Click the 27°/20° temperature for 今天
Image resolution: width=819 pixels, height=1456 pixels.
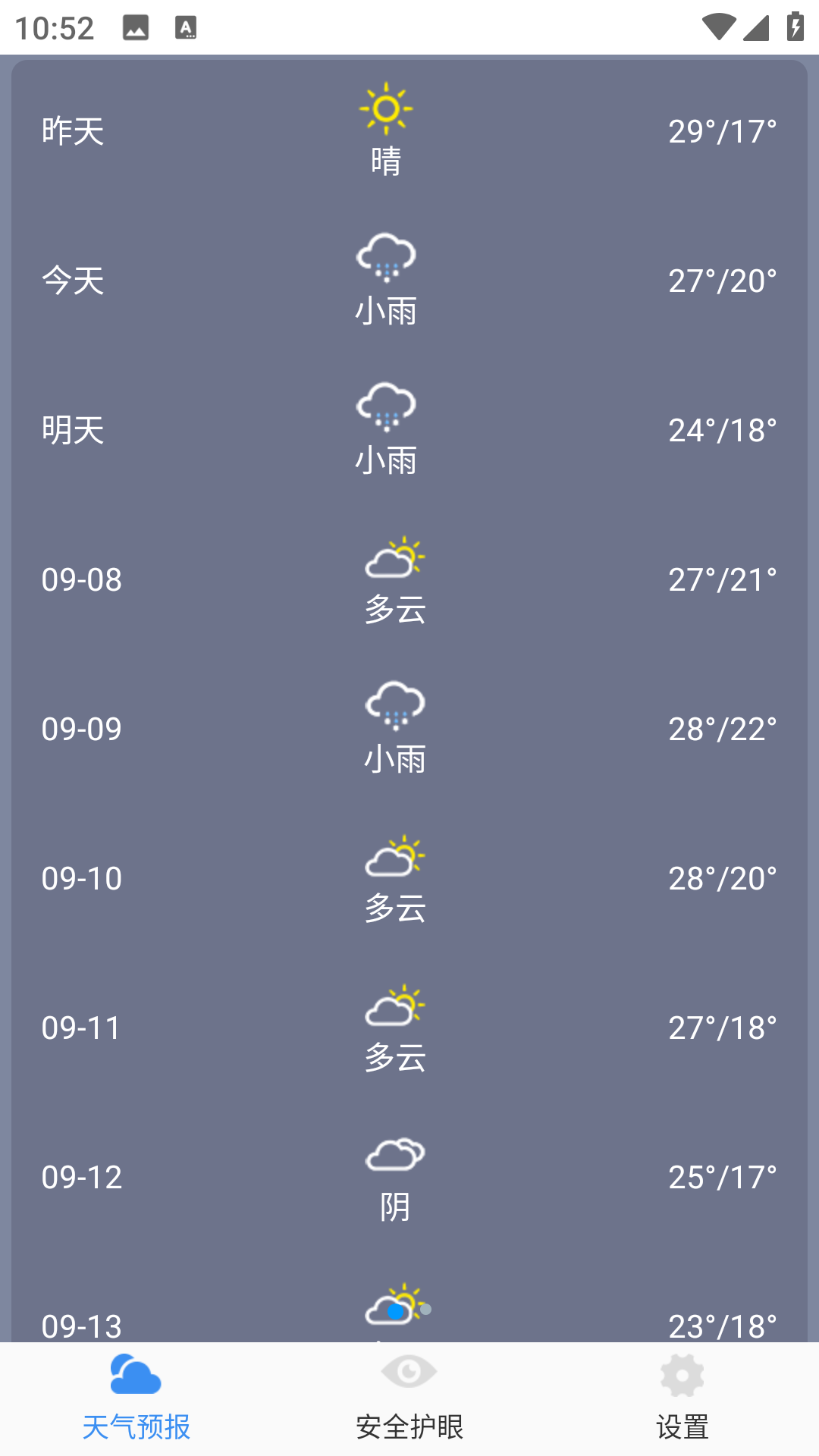[x=722, y=280]
